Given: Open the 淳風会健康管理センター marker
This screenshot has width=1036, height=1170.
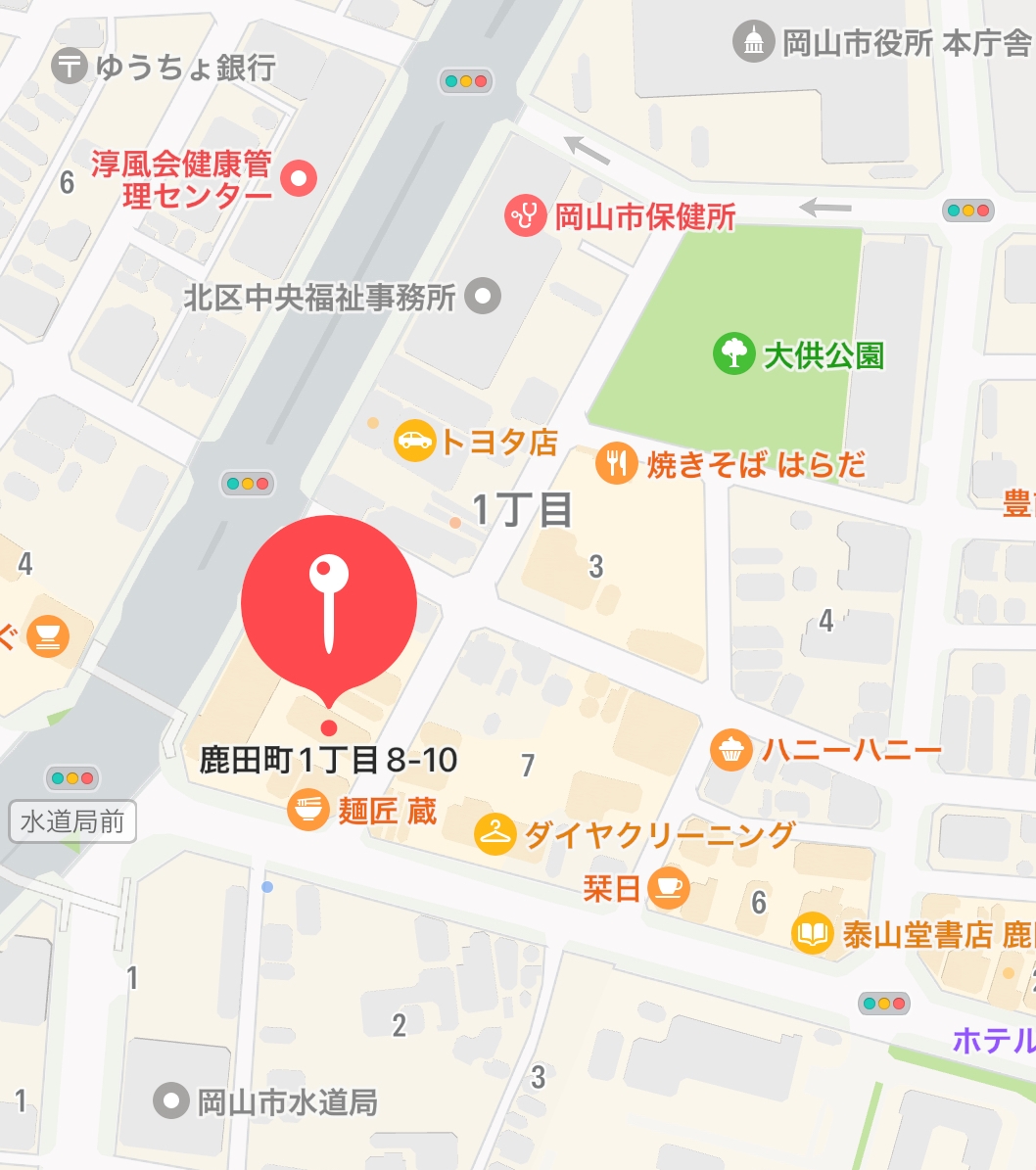Looking at the screenshot, I should (299, 178).
